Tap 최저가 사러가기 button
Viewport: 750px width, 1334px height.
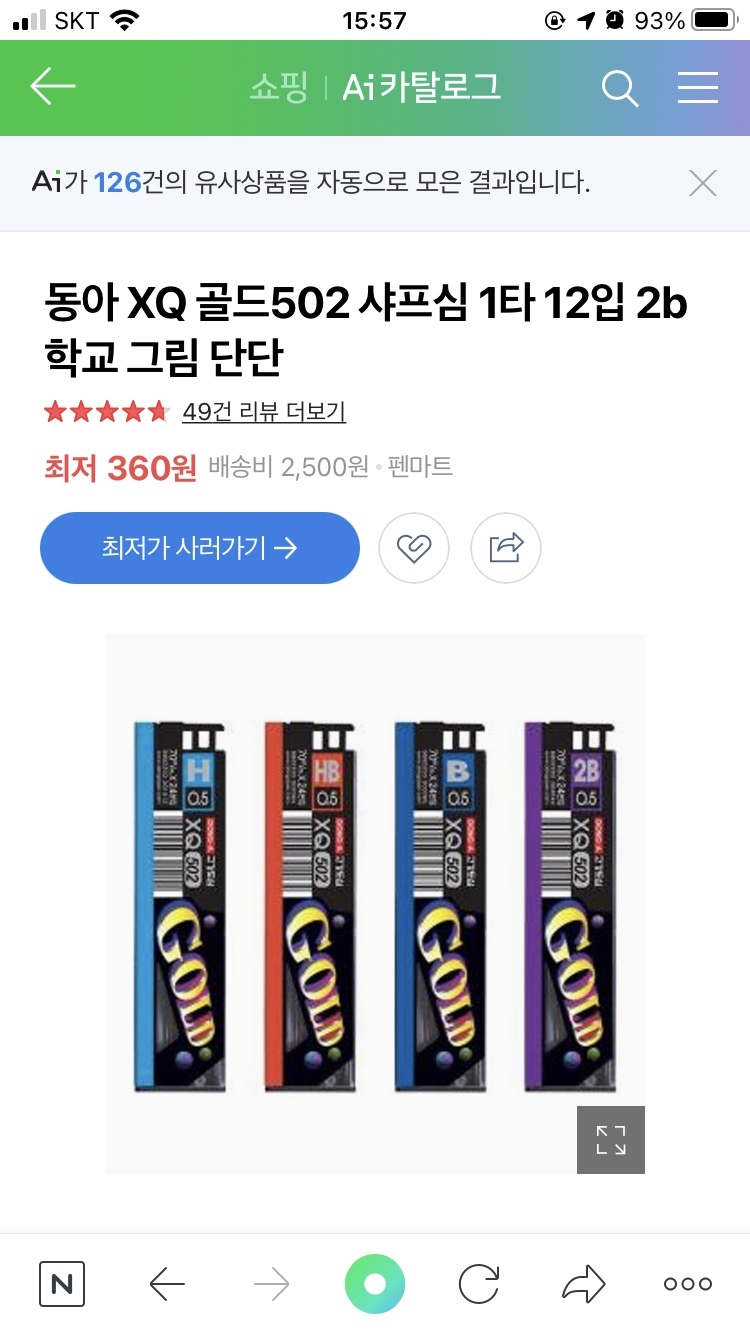(x=200, y=548)
